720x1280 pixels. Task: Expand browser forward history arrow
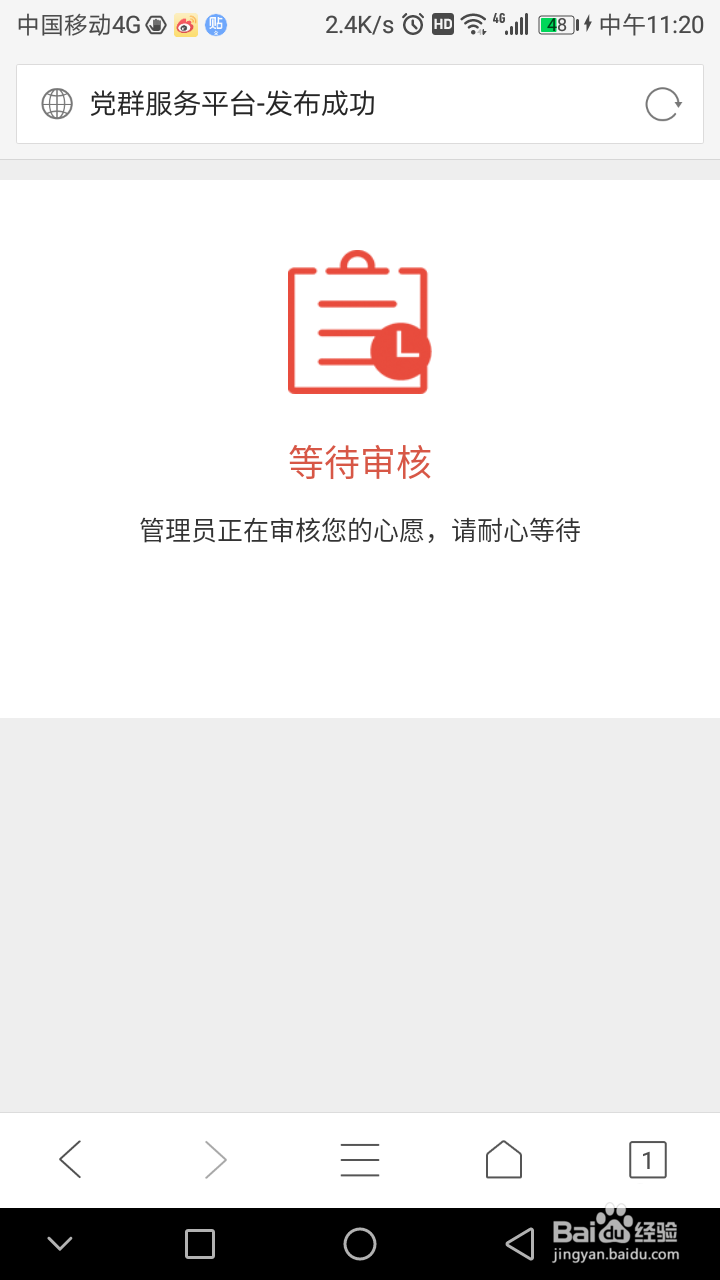[x=216, y=1159]
